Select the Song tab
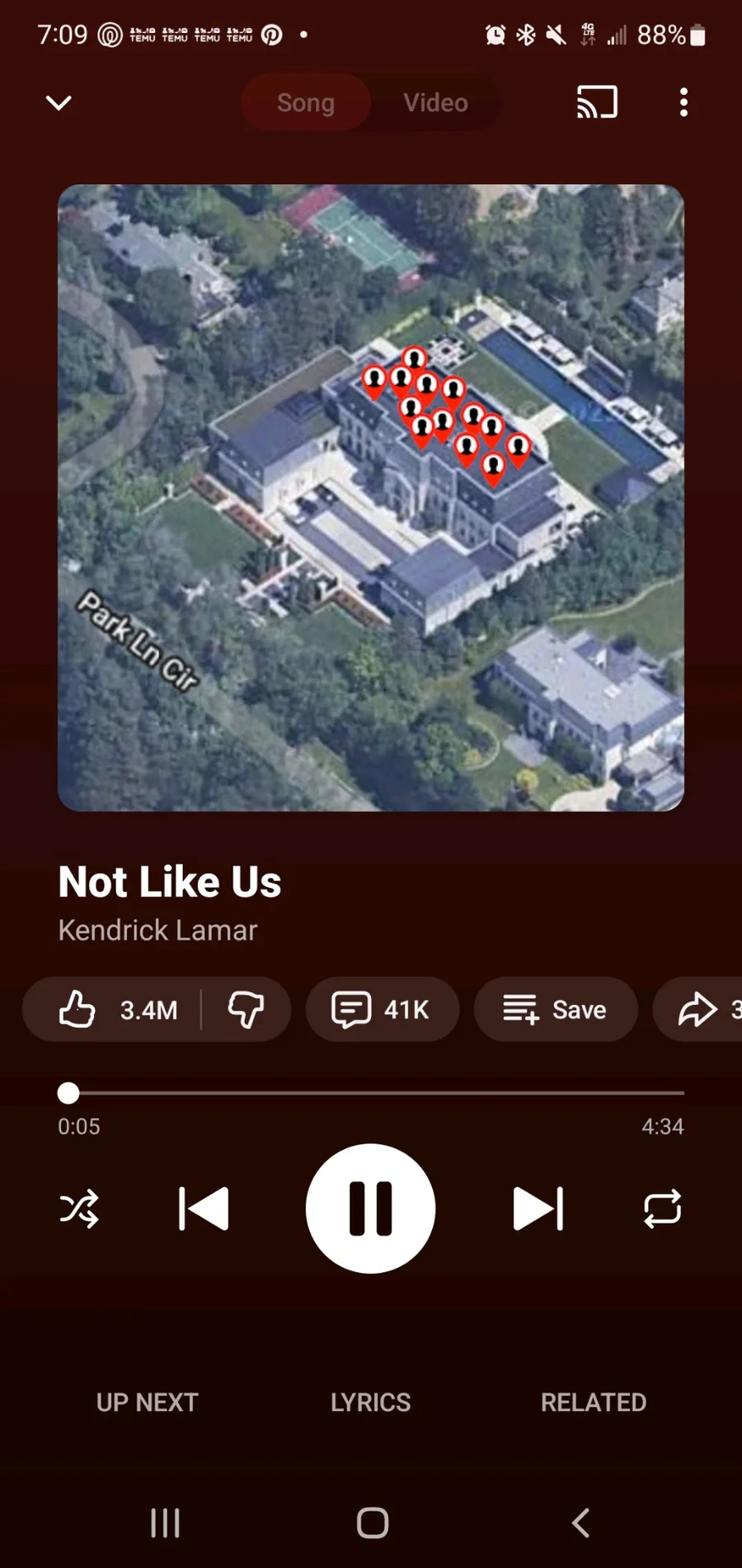Image resolution: width=742 pixels, height=1568 pixels. coord(306,103)
